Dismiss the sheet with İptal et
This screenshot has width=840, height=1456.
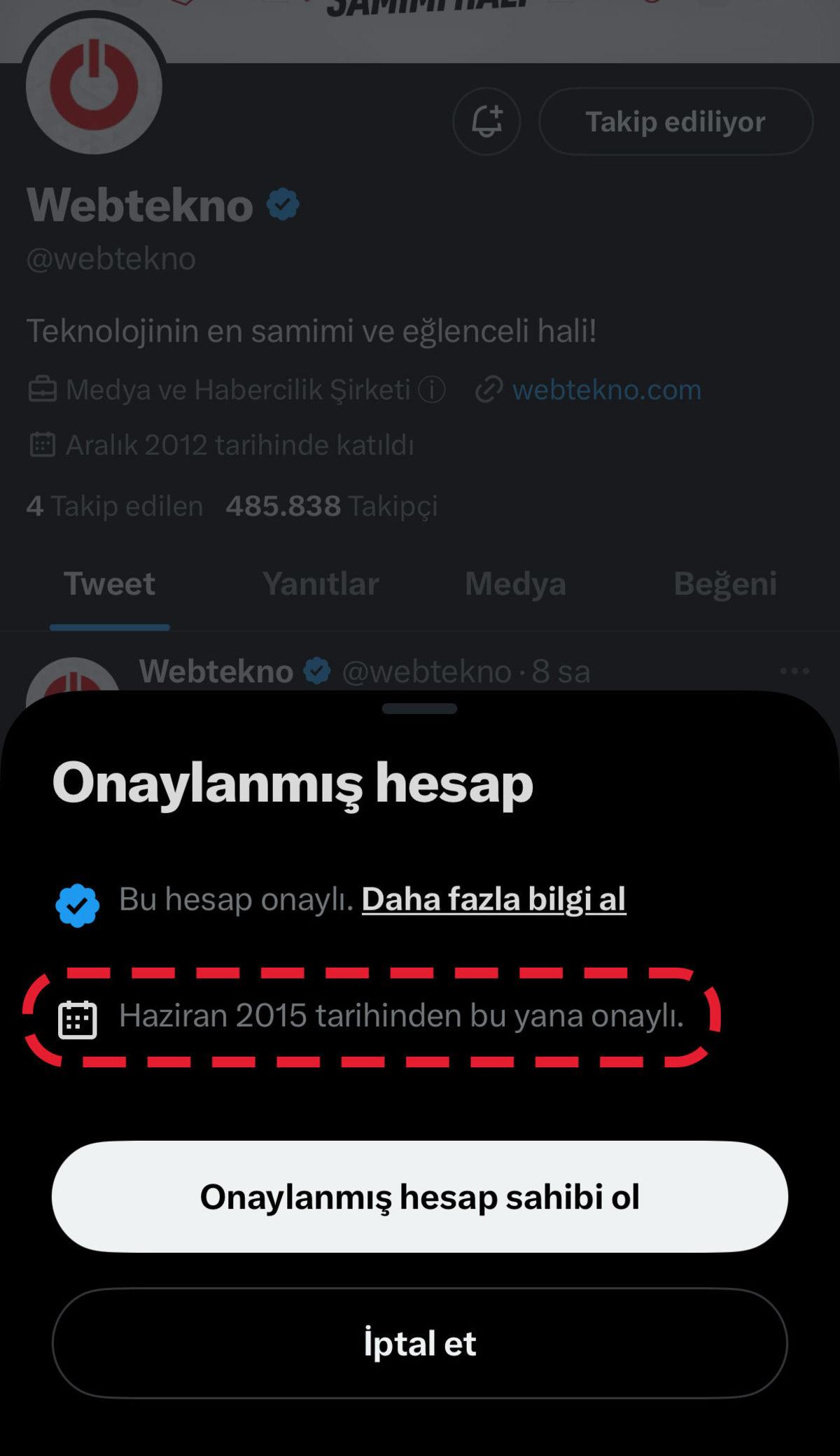[x=420, y=1343]
